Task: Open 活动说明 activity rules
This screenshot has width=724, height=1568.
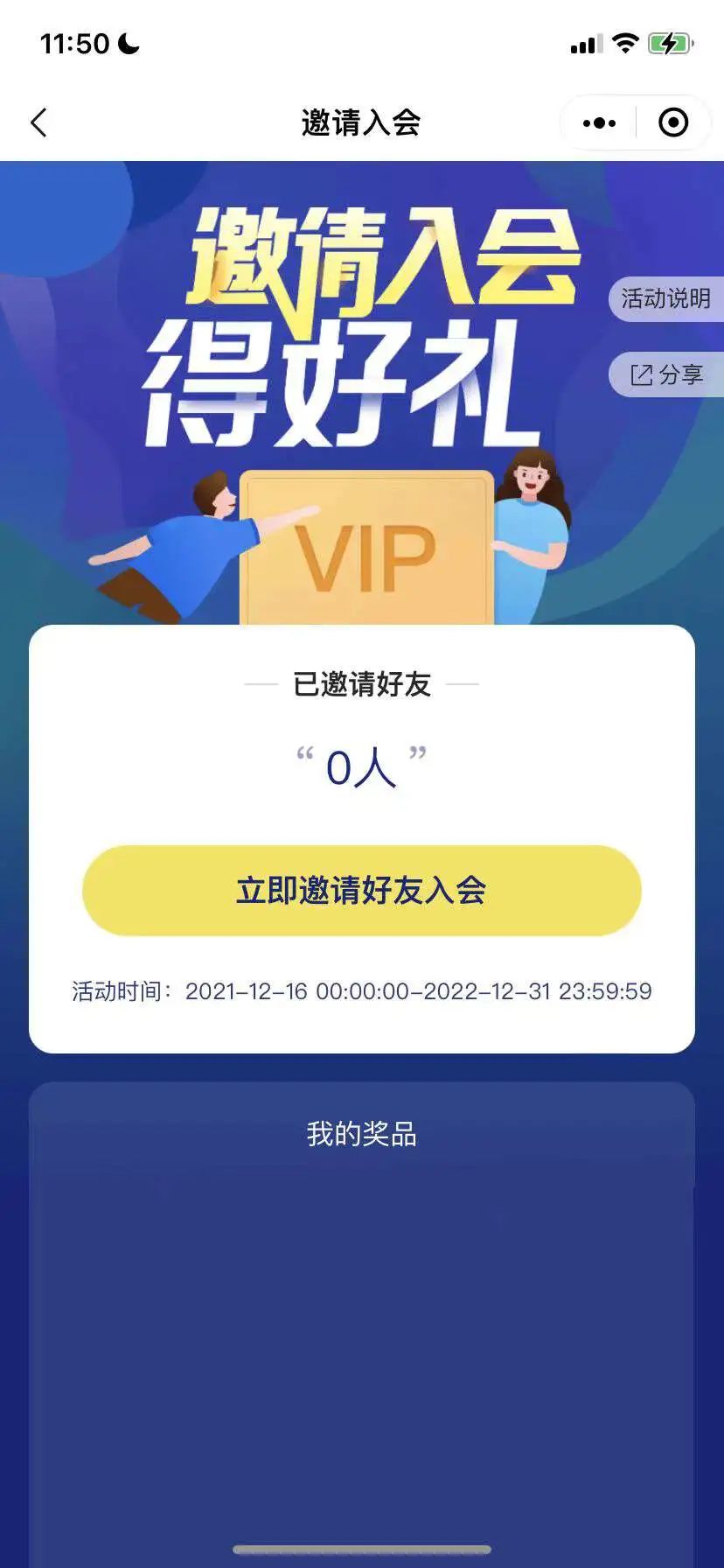Action: (665, 299)
